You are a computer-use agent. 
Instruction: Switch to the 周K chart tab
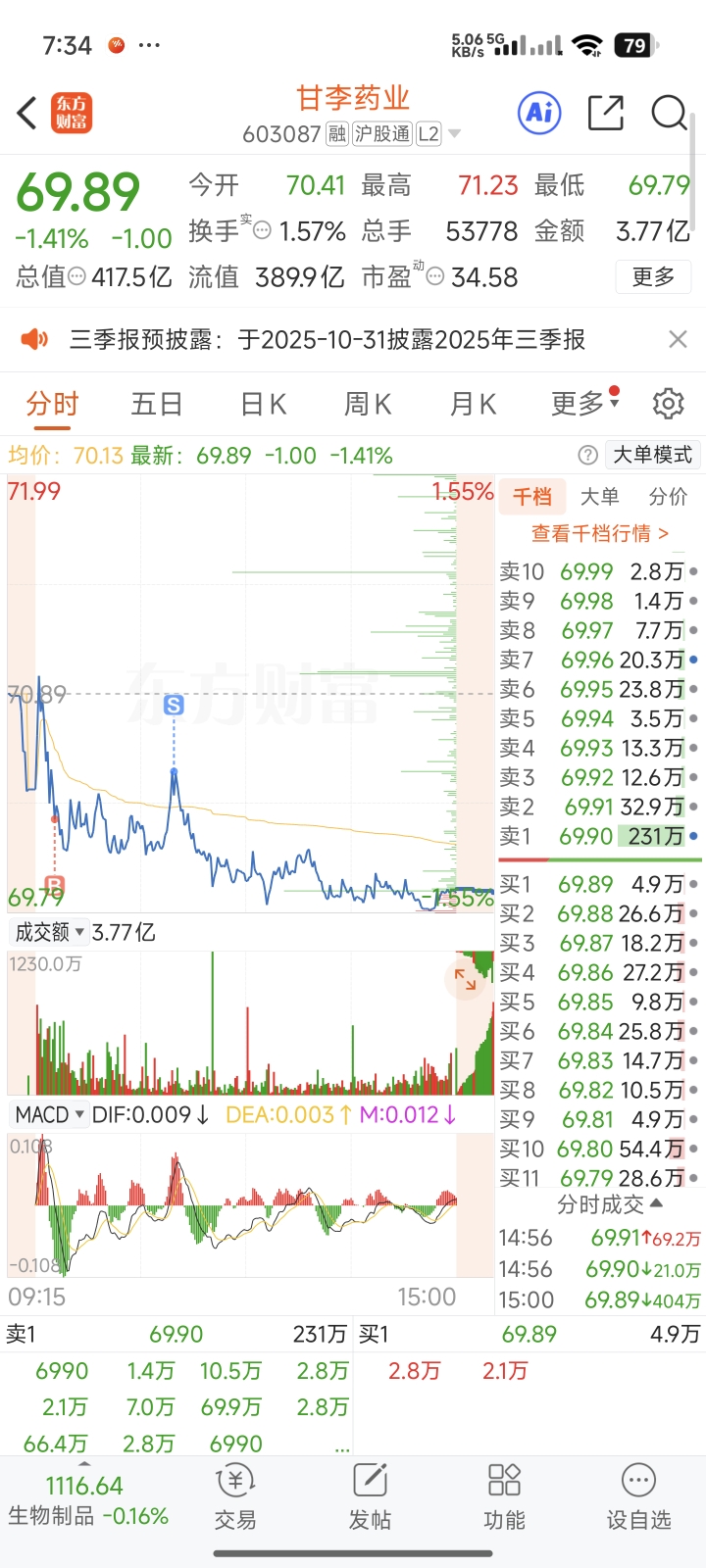[x=368, y=404]
